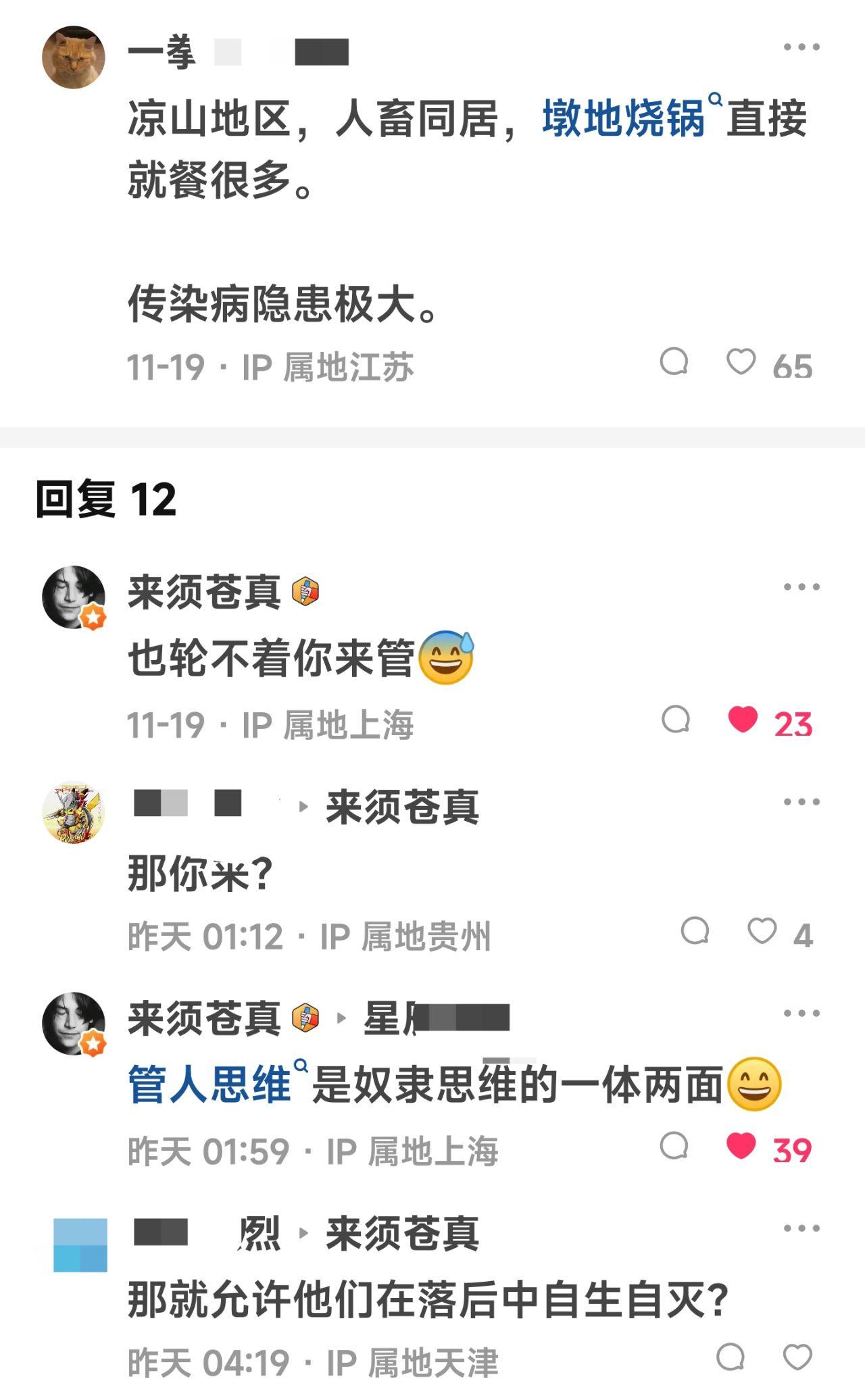Tap the 墩地烧锅 search keyword link

pyautogui.click(x=624, y=119)
